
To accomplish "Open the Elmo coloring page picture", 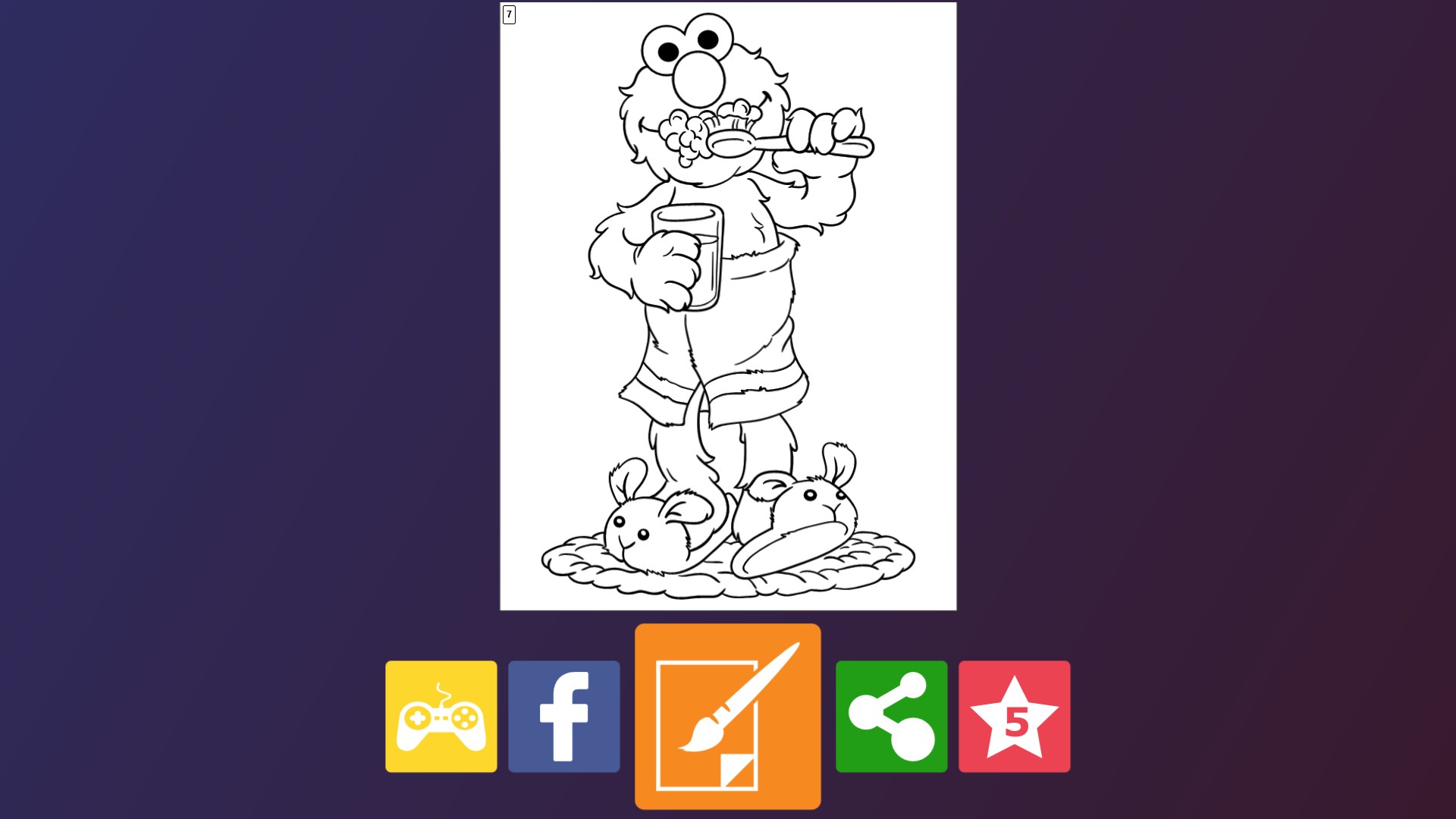I will 728,306.
